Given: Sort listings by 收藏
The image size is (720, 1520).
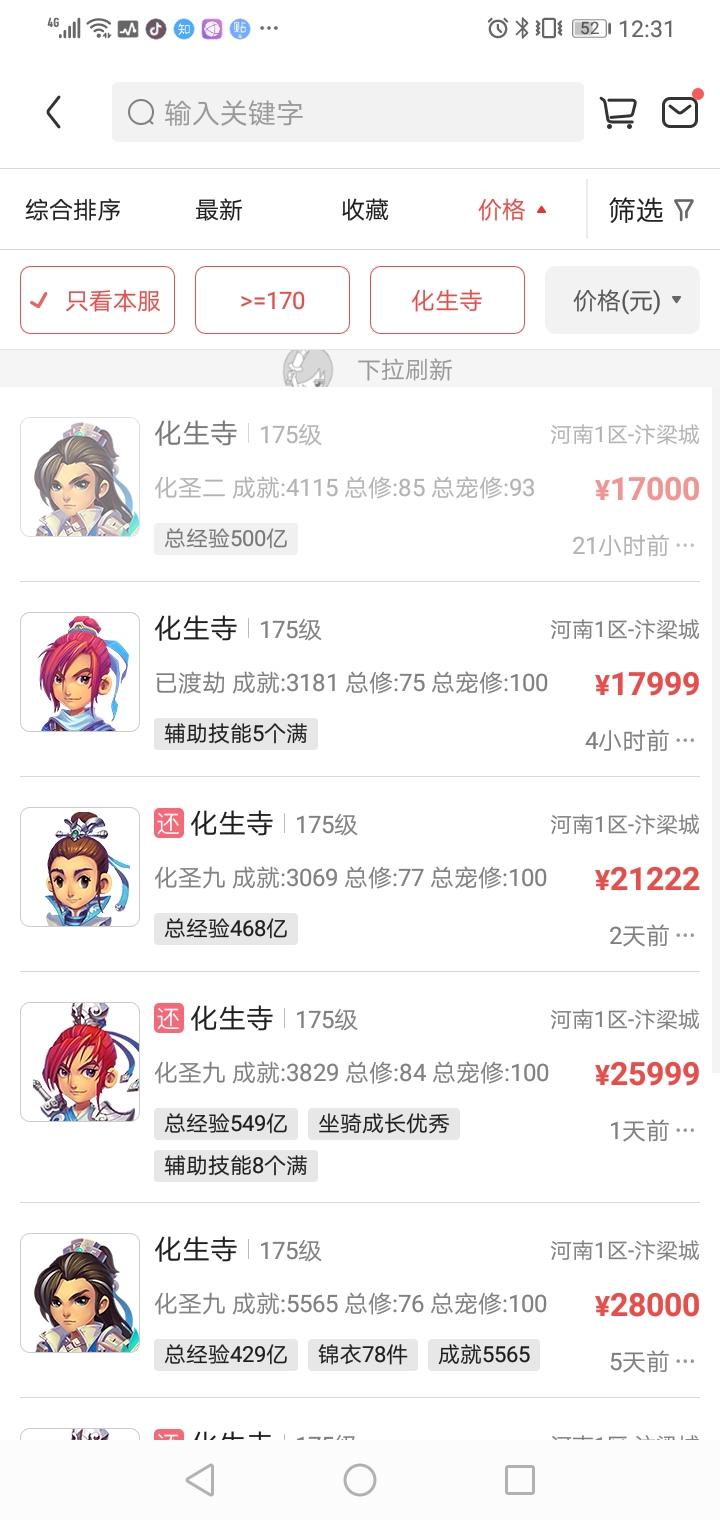Looking at the screenshot, I should [365, 210].
